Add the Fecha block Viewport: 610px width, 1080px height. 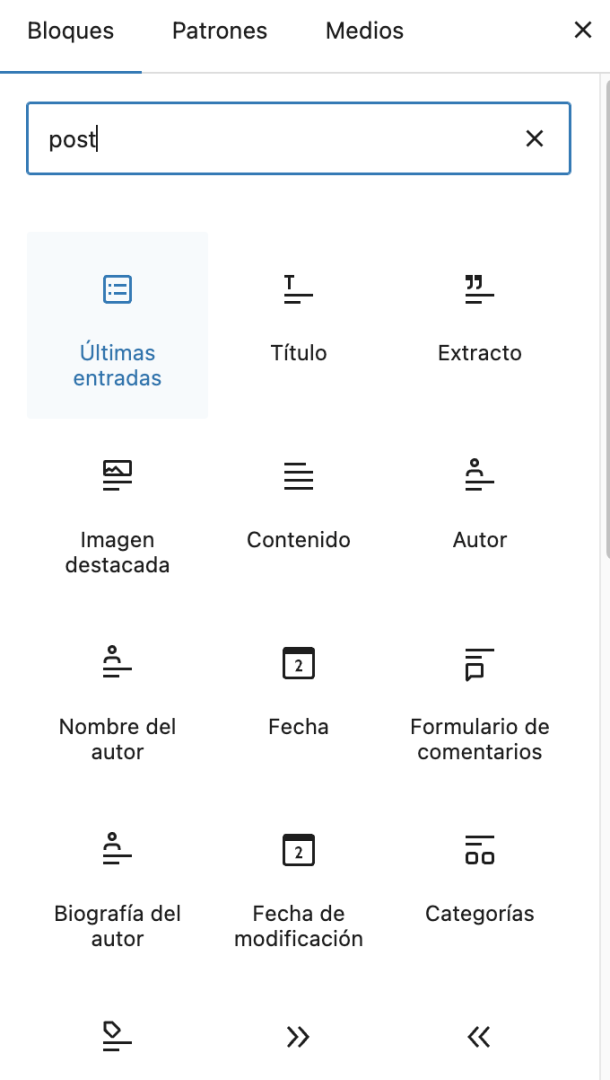tap(298, 699)
